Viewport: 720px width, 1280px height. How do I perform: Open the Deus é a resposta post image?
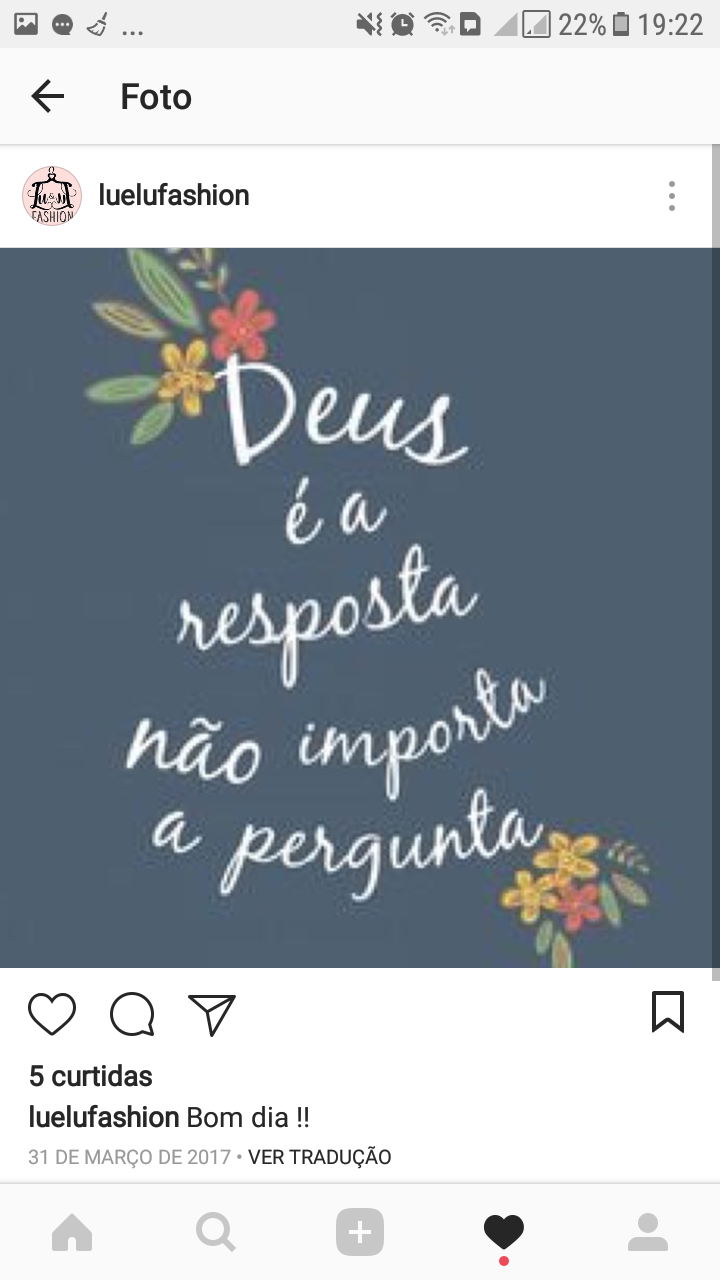coord(360,608)
